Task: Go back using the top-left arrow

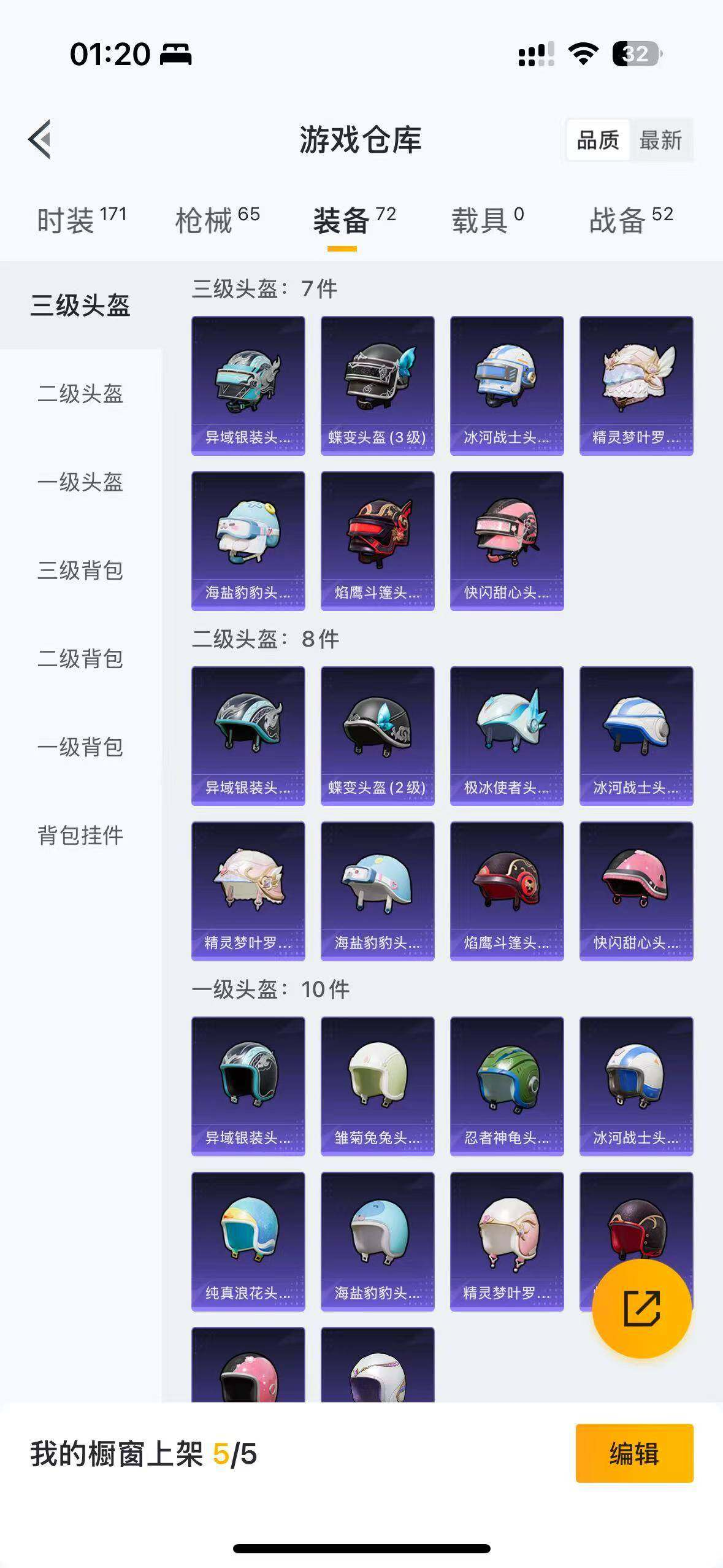Action: [x=40, y=139]
